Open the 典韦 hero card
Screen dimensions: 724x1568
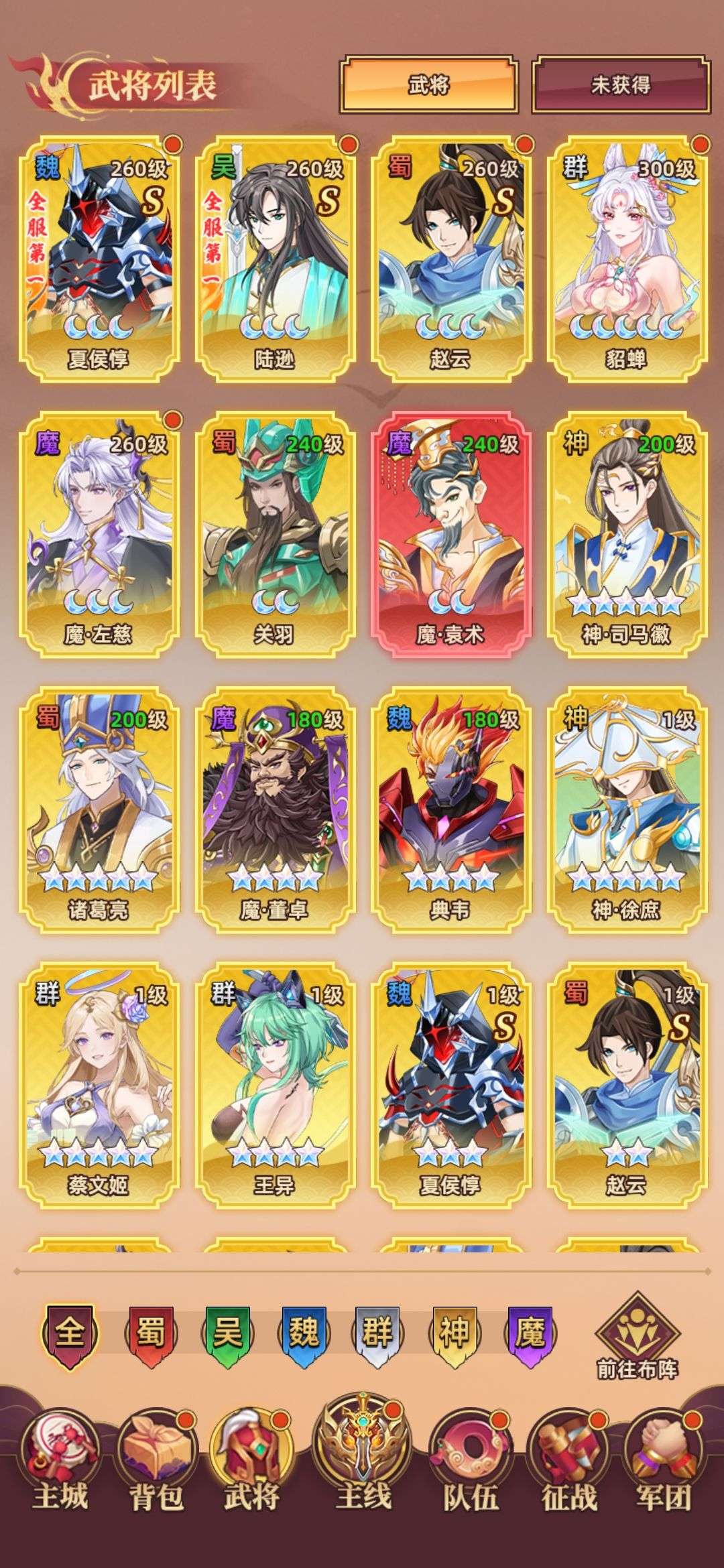pos(450,810)
